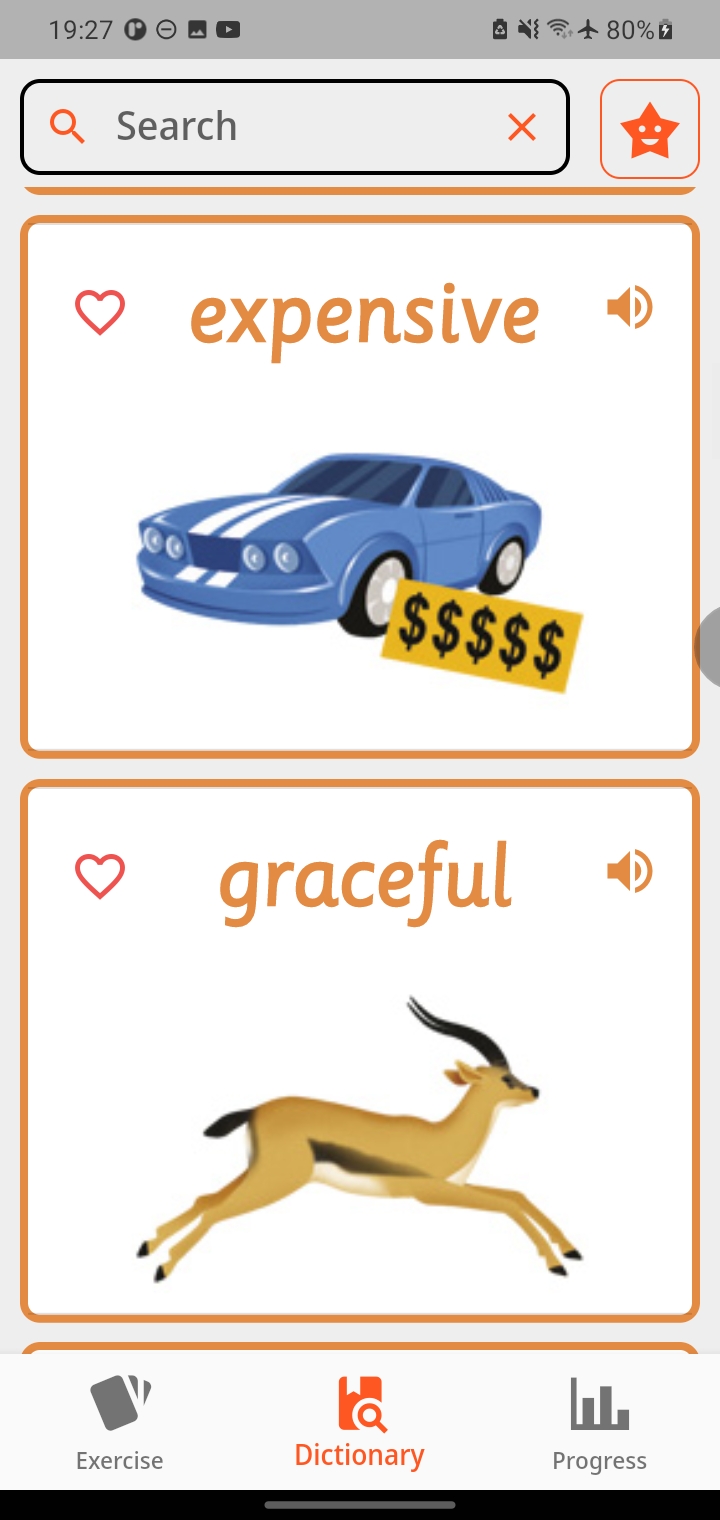Select the Dictionary tab
Viewport: 720px width, 1520px height.
coord(360,1422)
